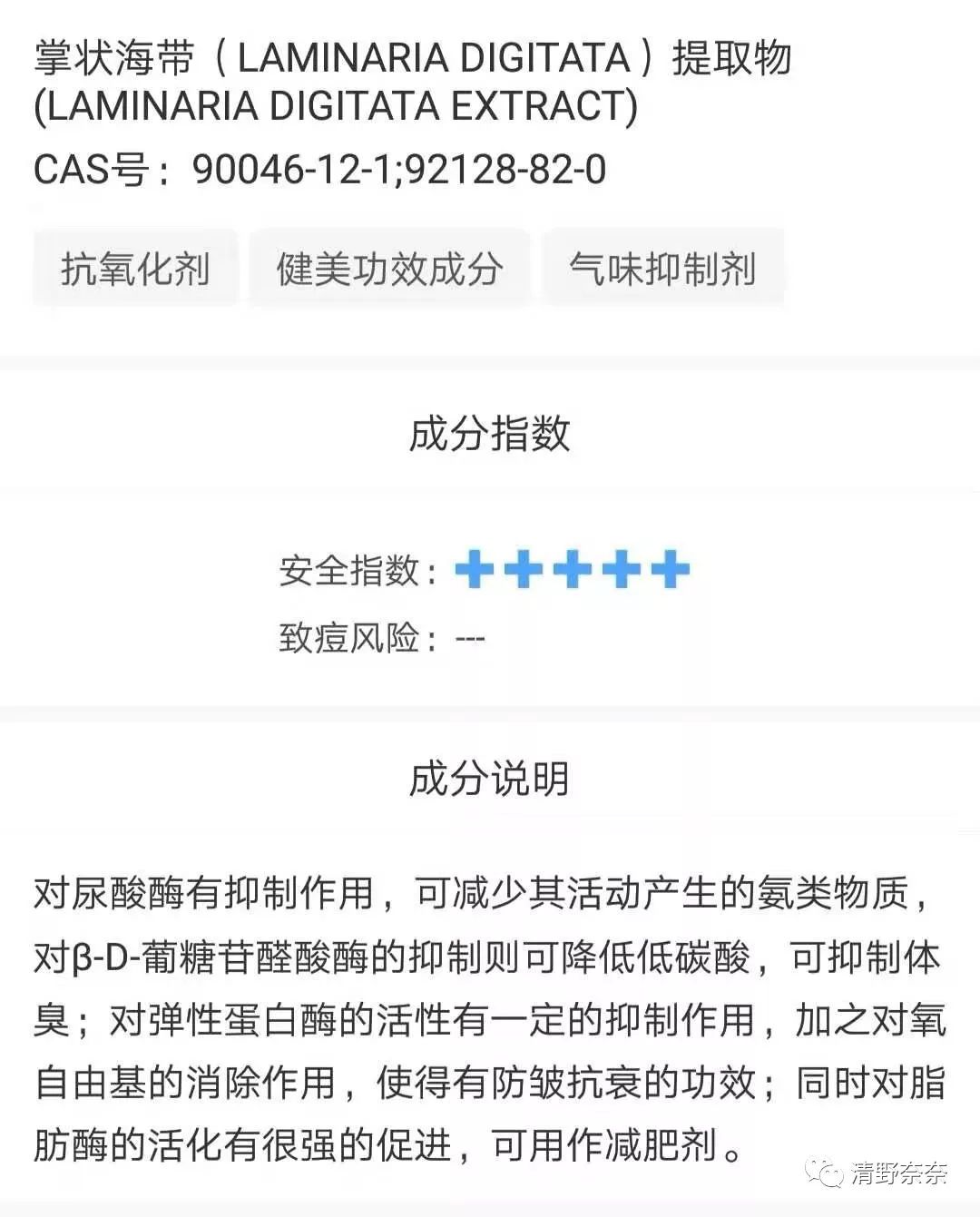980x1217 pixels.
Task: Click the first blue plus safety icon
Action: tap(473, 570)
